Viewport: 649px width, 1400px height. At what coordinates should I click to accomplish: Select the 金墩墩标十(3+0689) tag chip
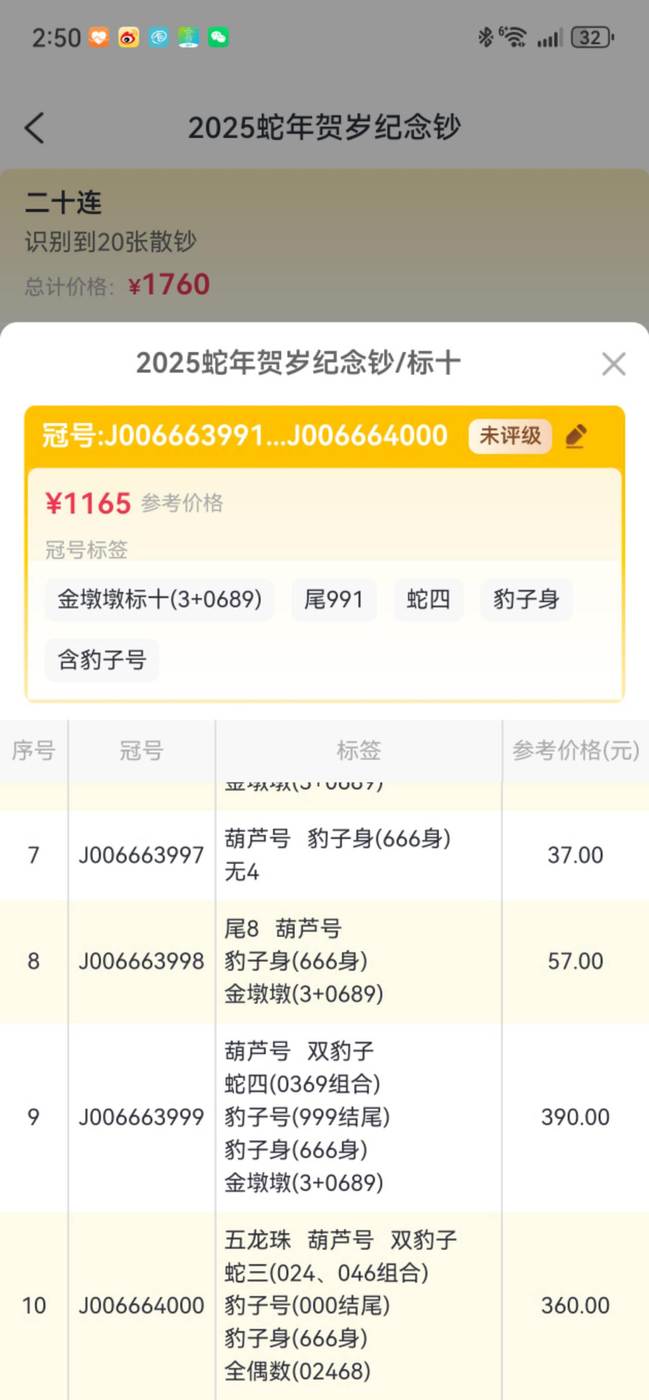[160, 600]
